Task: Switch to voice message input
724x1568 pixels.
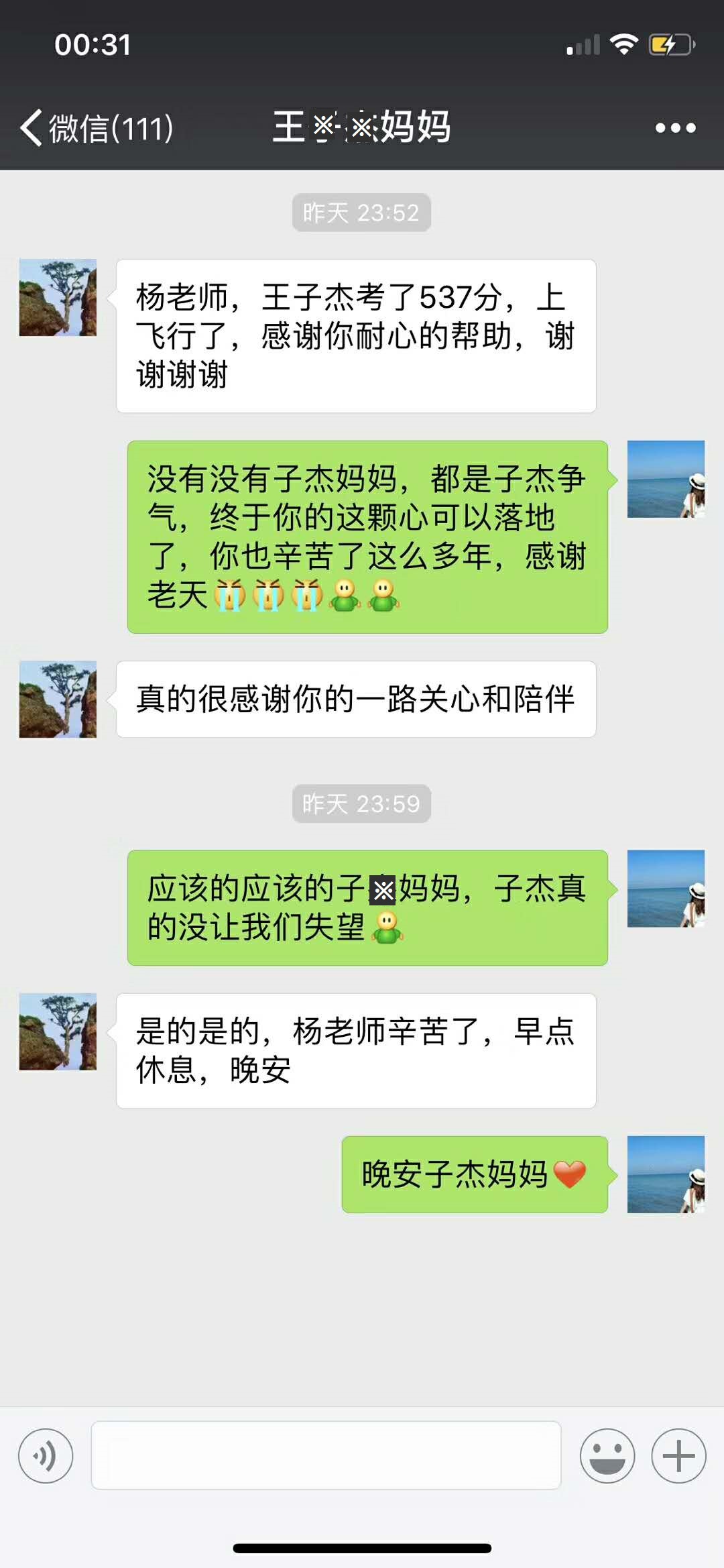Action: click(46, 1456)
